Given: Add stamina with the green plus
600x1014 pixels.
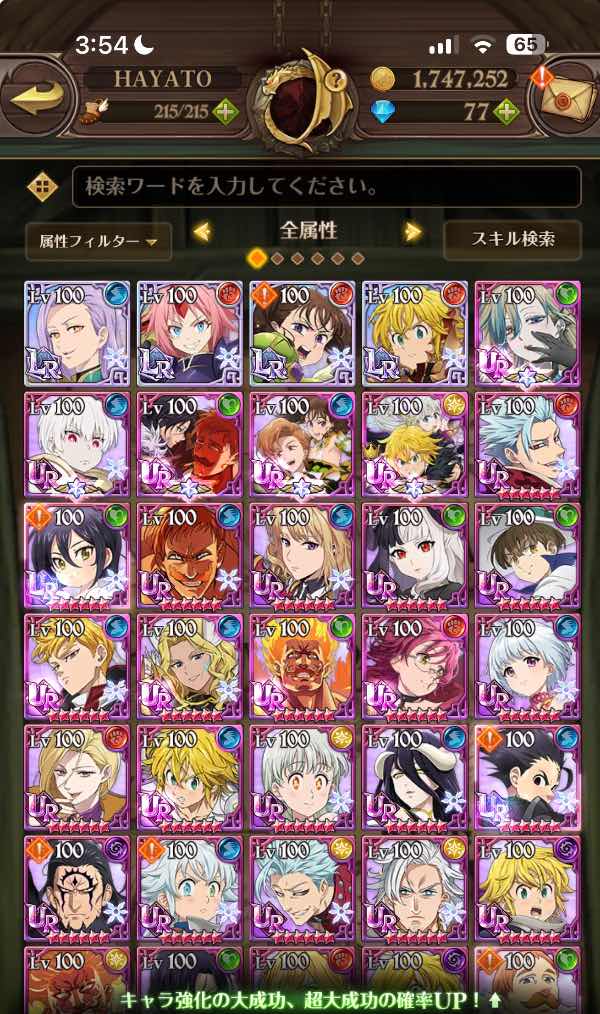Looking at the screenshot, I should click(x=225, y=111).
